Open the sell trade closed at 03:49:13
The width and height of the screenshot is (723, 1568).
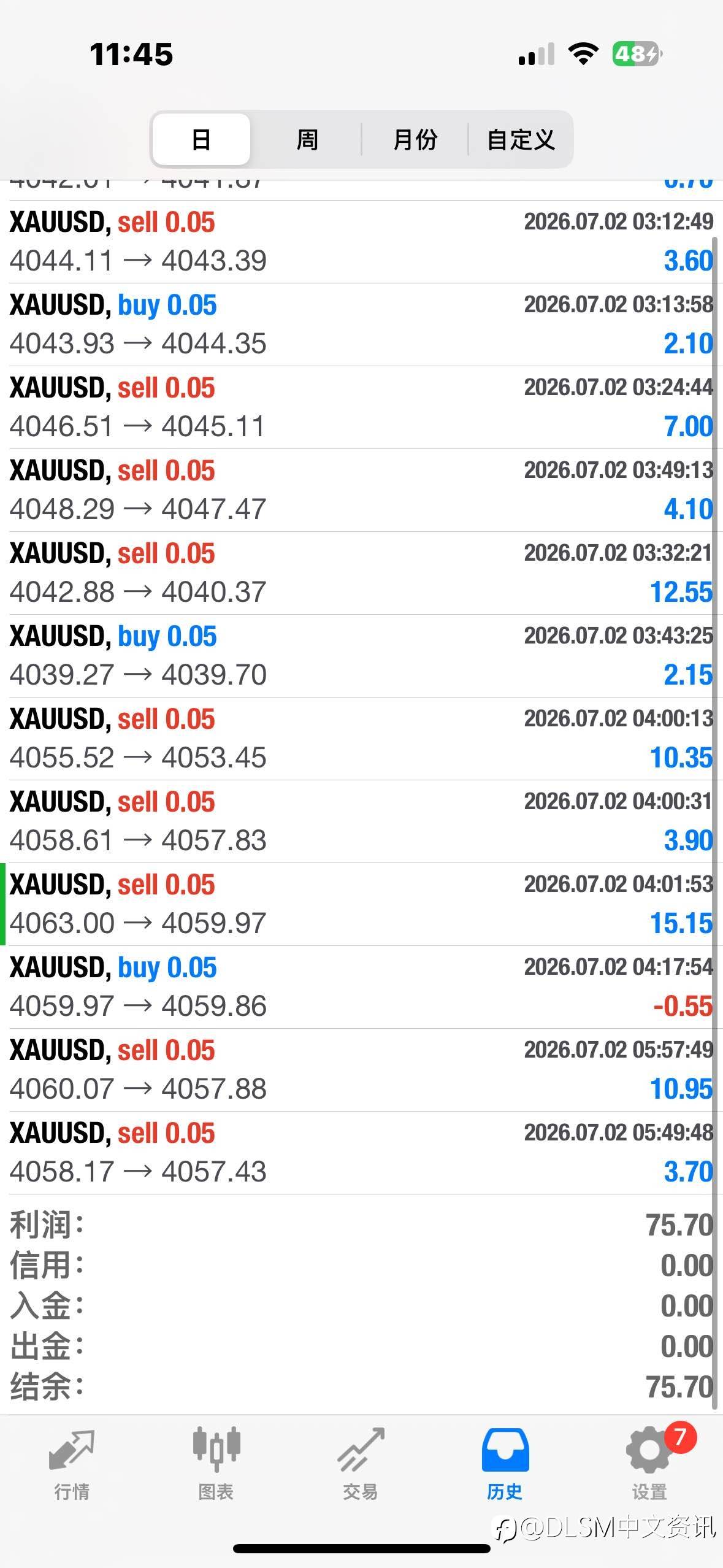[x=361, y=490]
